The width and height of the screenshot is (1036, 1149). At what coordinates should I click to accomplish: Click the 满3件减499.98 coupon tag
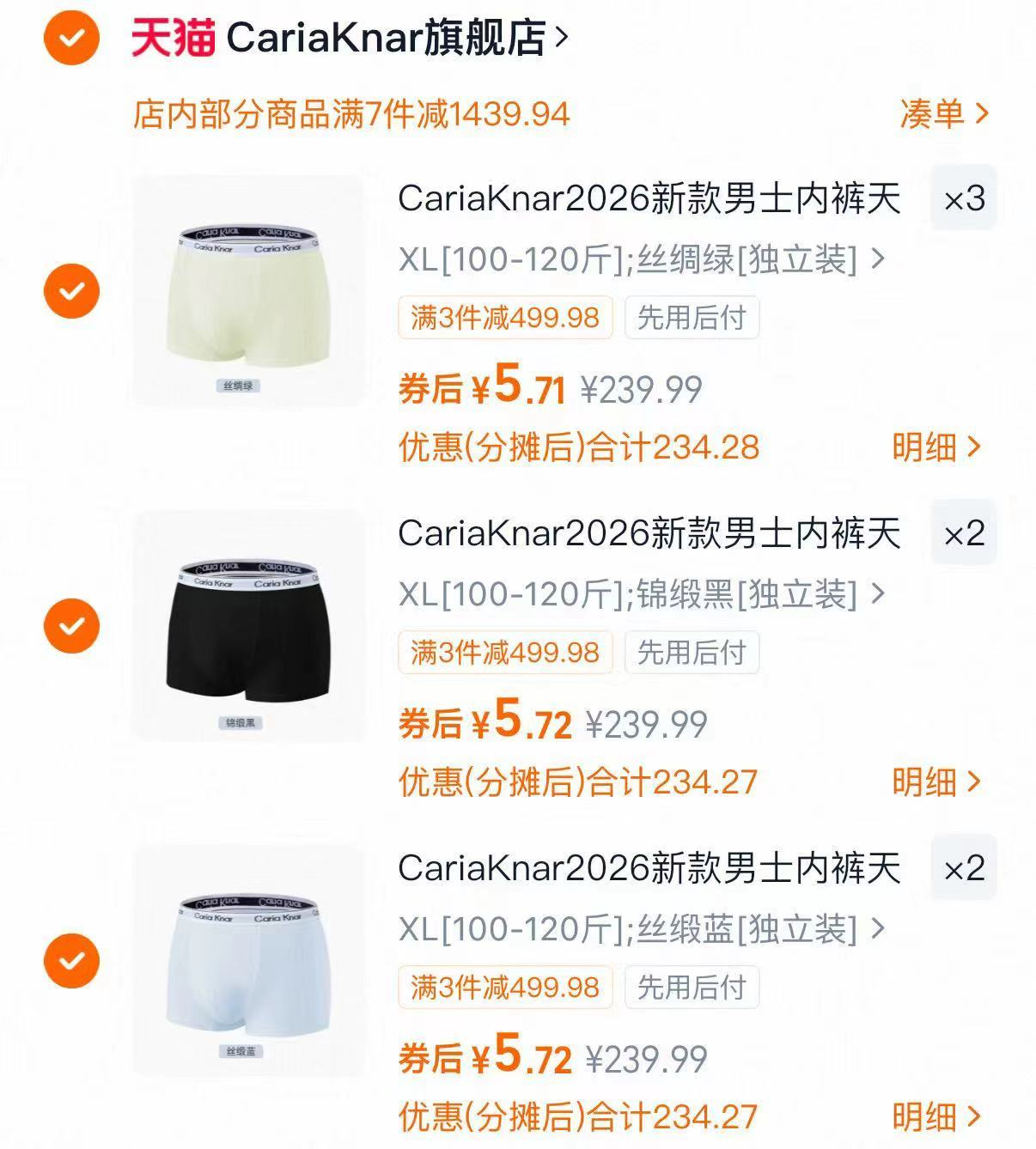[505, 317]
